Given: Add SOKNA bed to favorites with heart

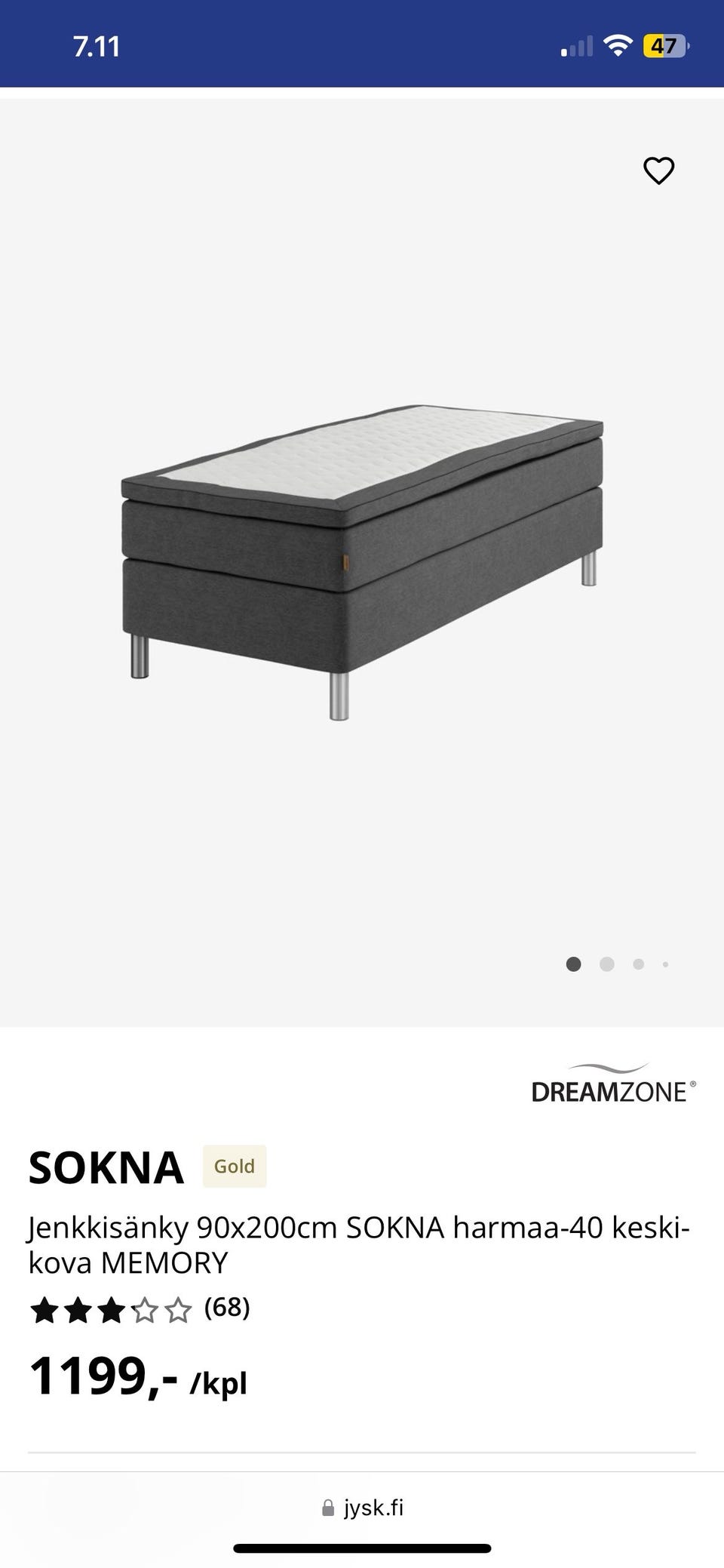Looking at the screenshot, I should click(x=658, y=171).
